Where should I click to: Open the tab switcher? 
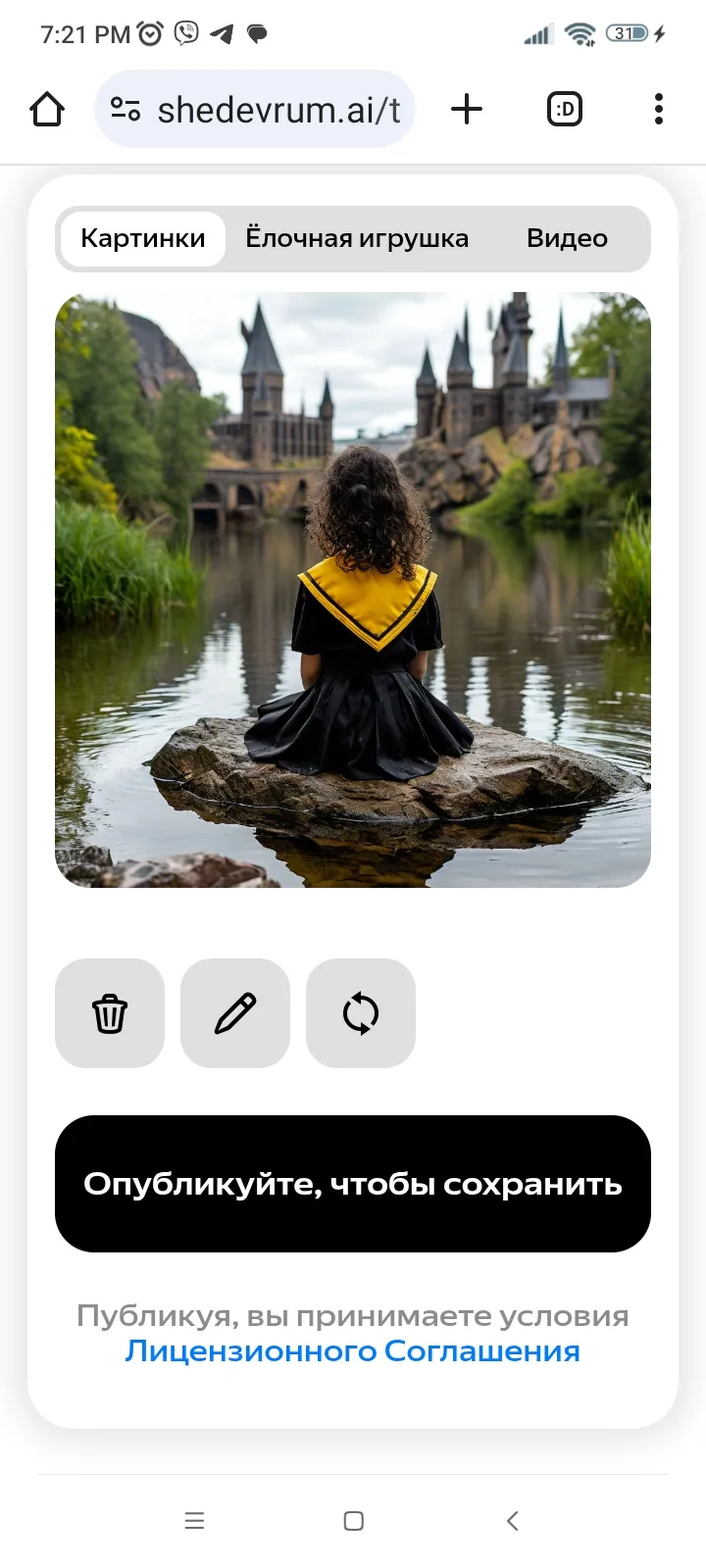(565, 109)
